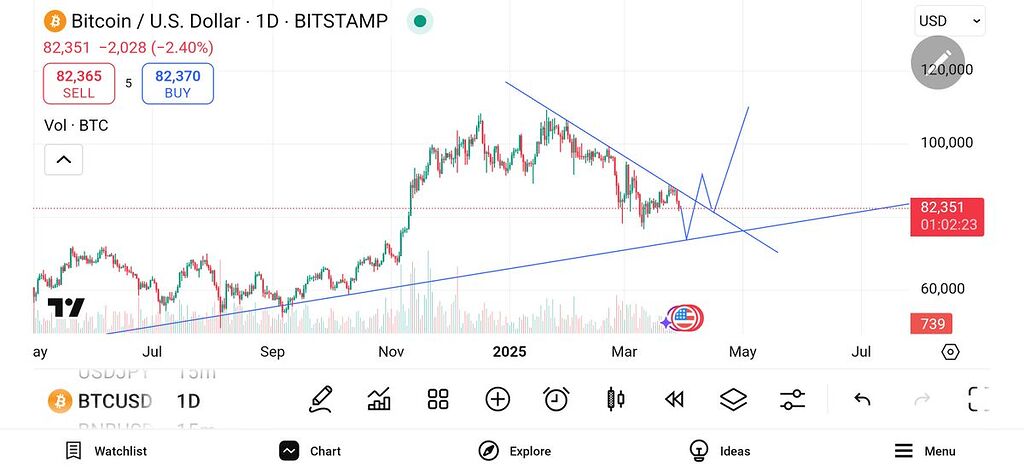Screen dimensions: 1024x472
Task: Start bar replay with the rewind icon
Action: click(674, 400)
